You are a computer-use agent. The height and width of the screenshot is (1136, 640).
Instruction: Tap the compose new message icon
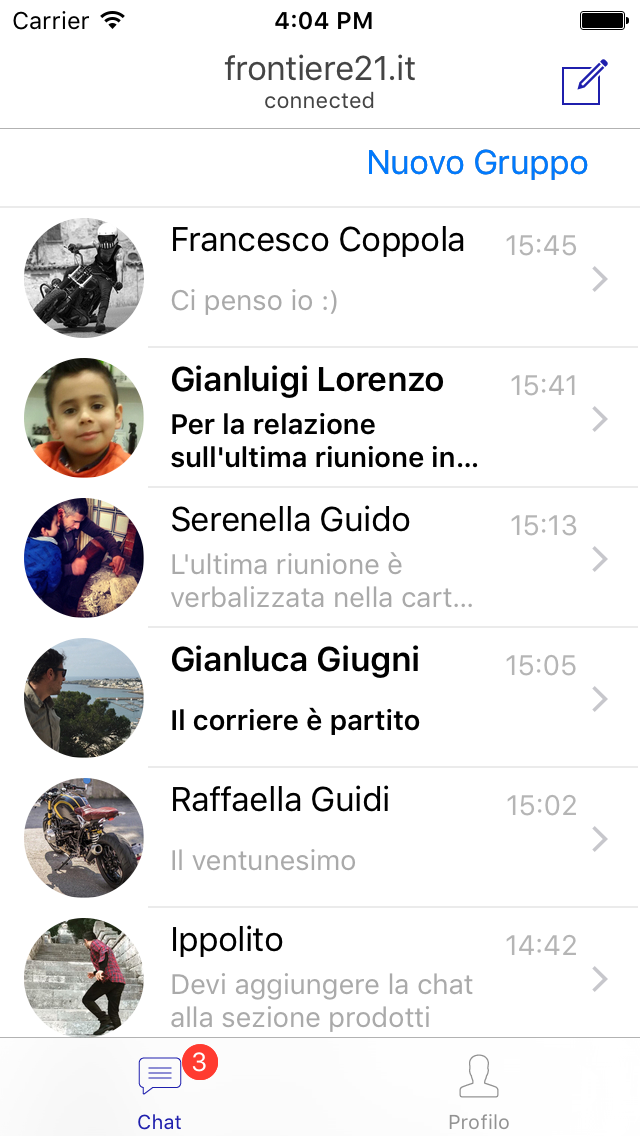point(584,83)
